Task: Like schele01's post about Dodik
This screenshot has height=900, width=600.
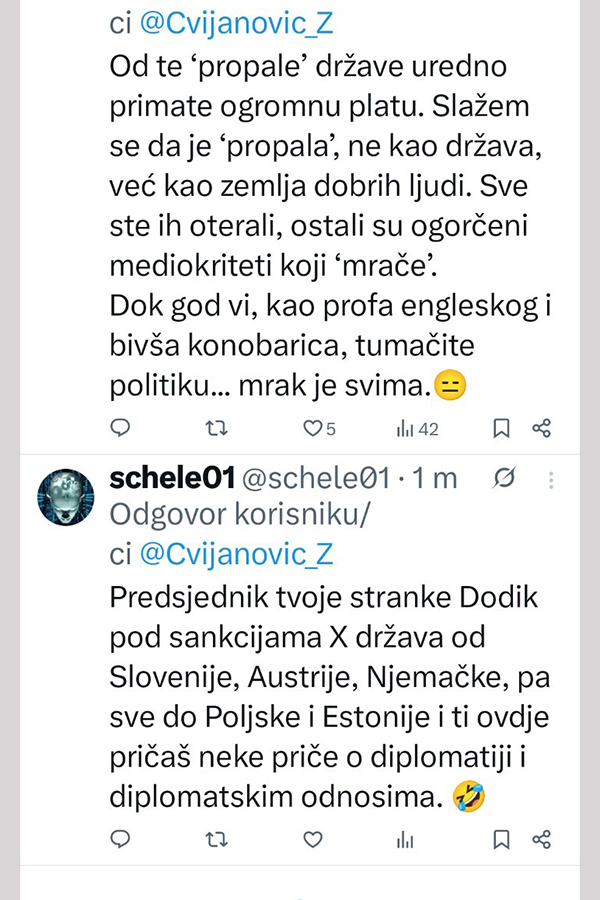Action: coord(312,838)
